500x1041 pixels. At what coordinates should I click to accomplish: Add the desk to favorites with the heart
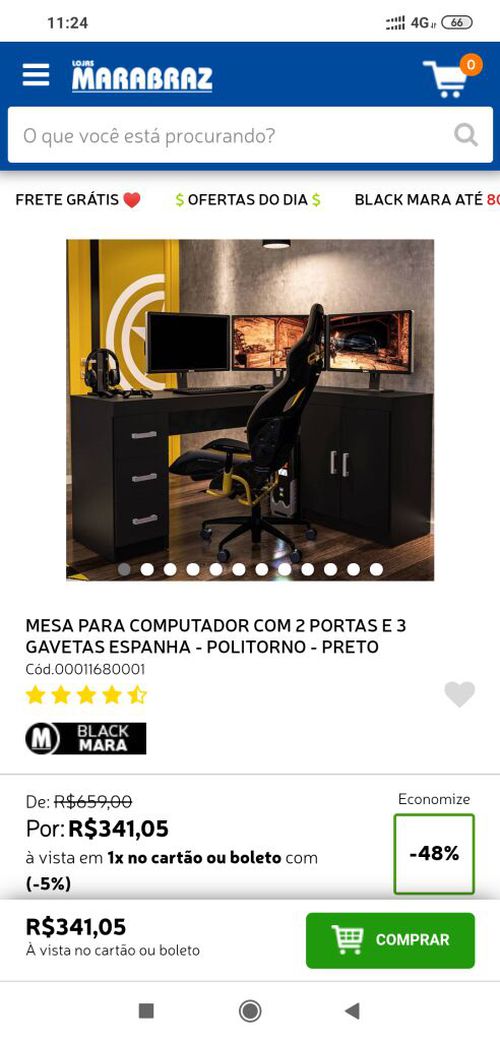click(x=459, y=694)
